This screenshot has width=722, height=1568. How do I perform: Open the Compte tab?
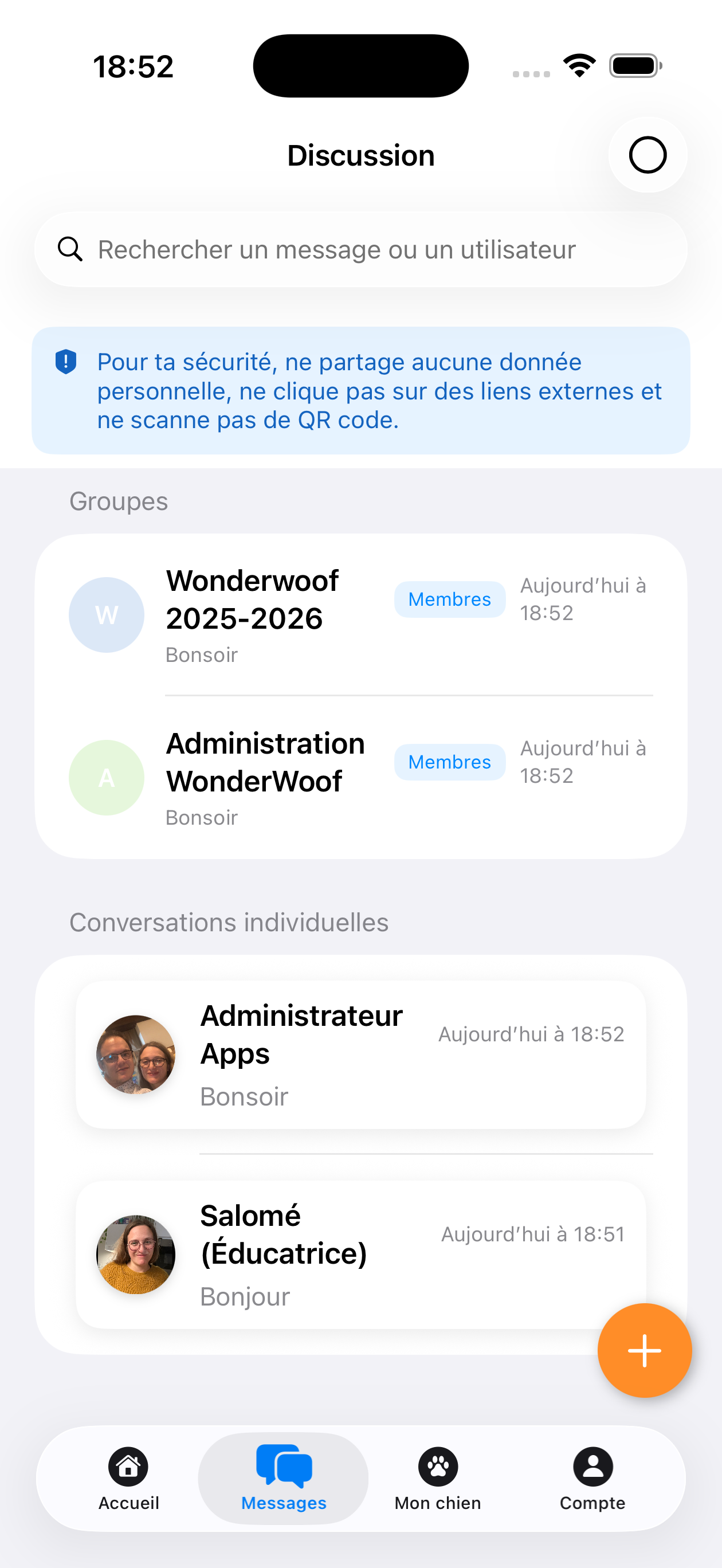592,1478
